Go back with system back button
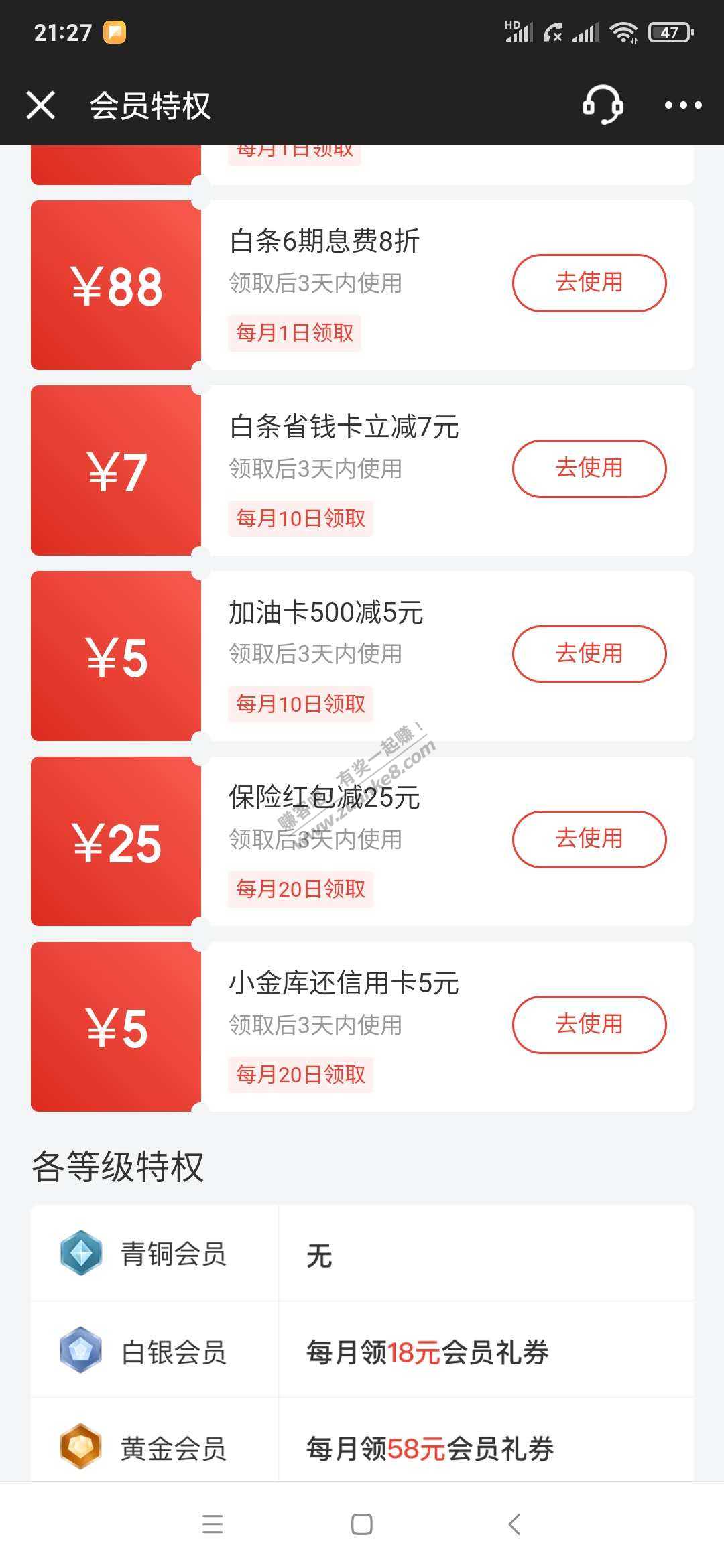This screenshot has height=1568, width=724. 514,1524
